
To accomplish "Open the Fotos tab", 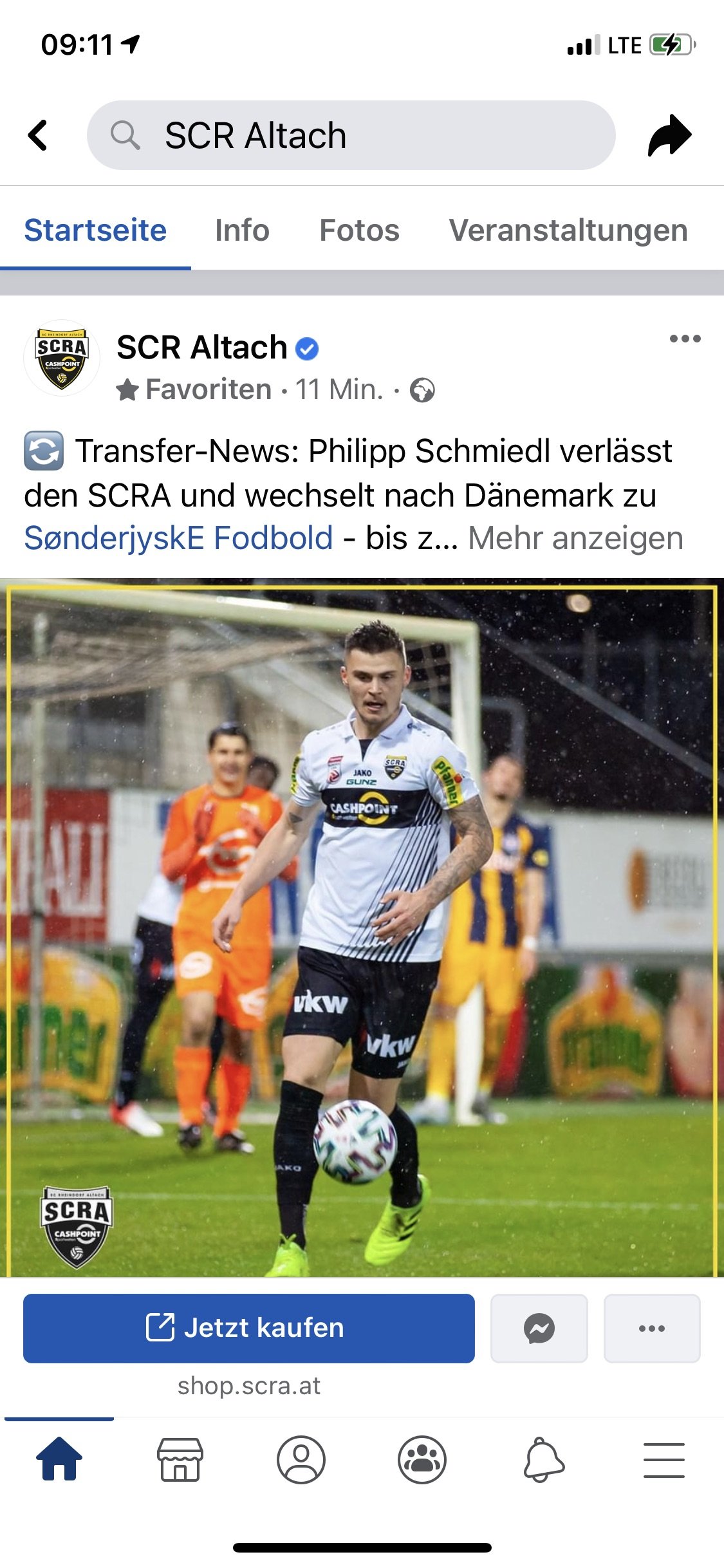I will [x=359, y=230].
